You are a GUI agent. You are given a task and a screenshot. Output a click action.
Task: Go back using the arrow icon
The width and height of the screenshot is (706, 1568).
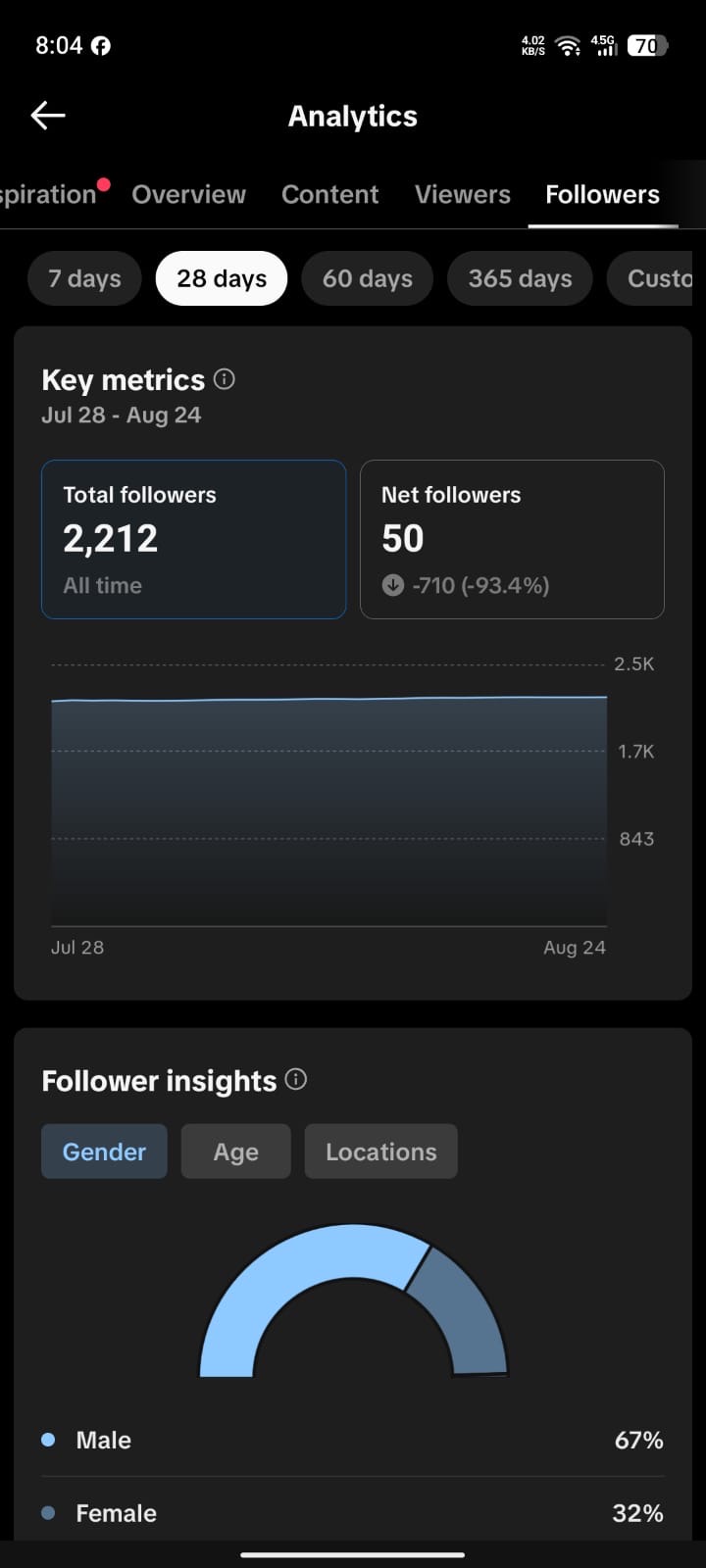pos(47,116)
